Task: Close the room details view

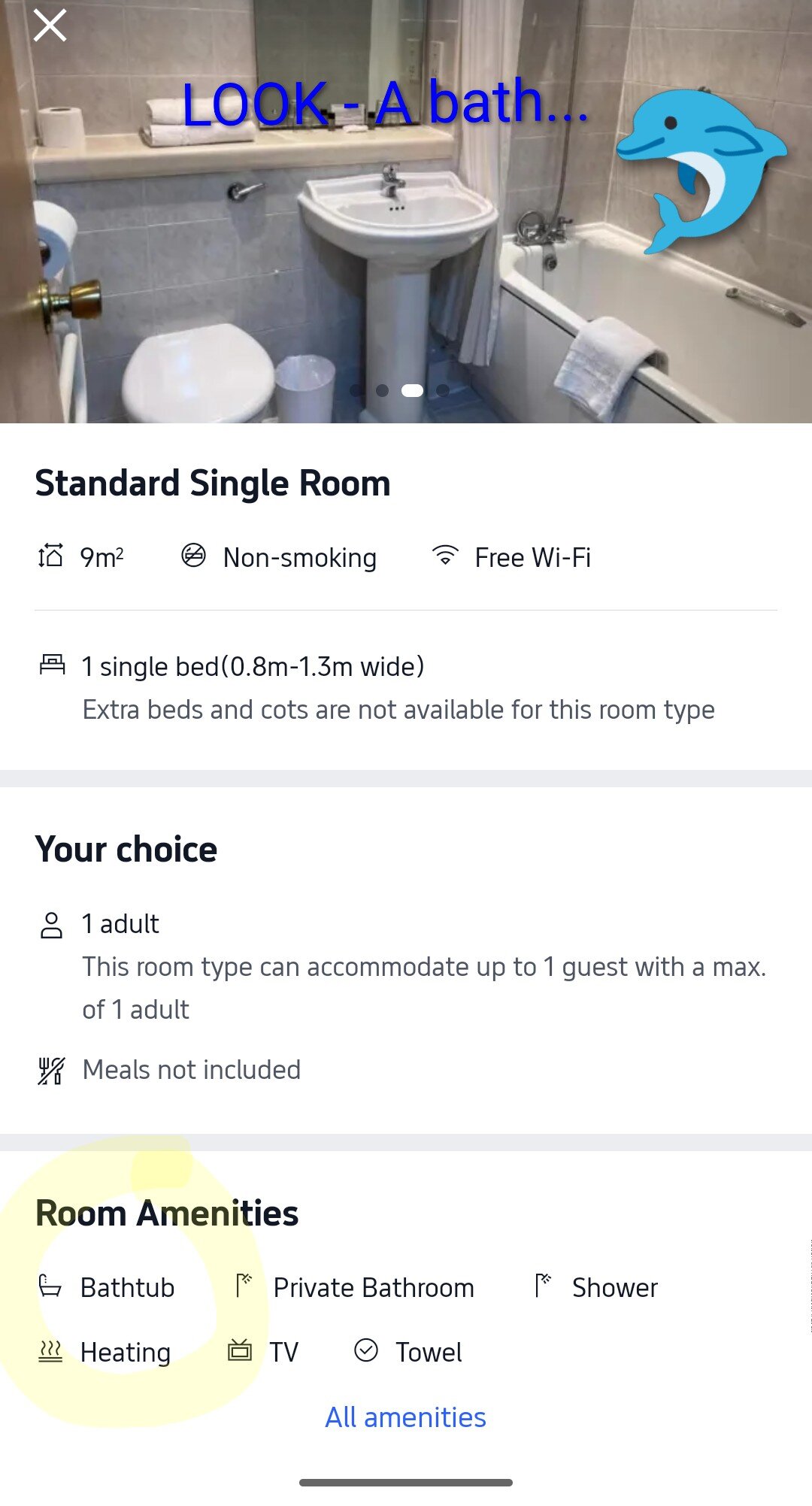Action: tap(50, 26)
